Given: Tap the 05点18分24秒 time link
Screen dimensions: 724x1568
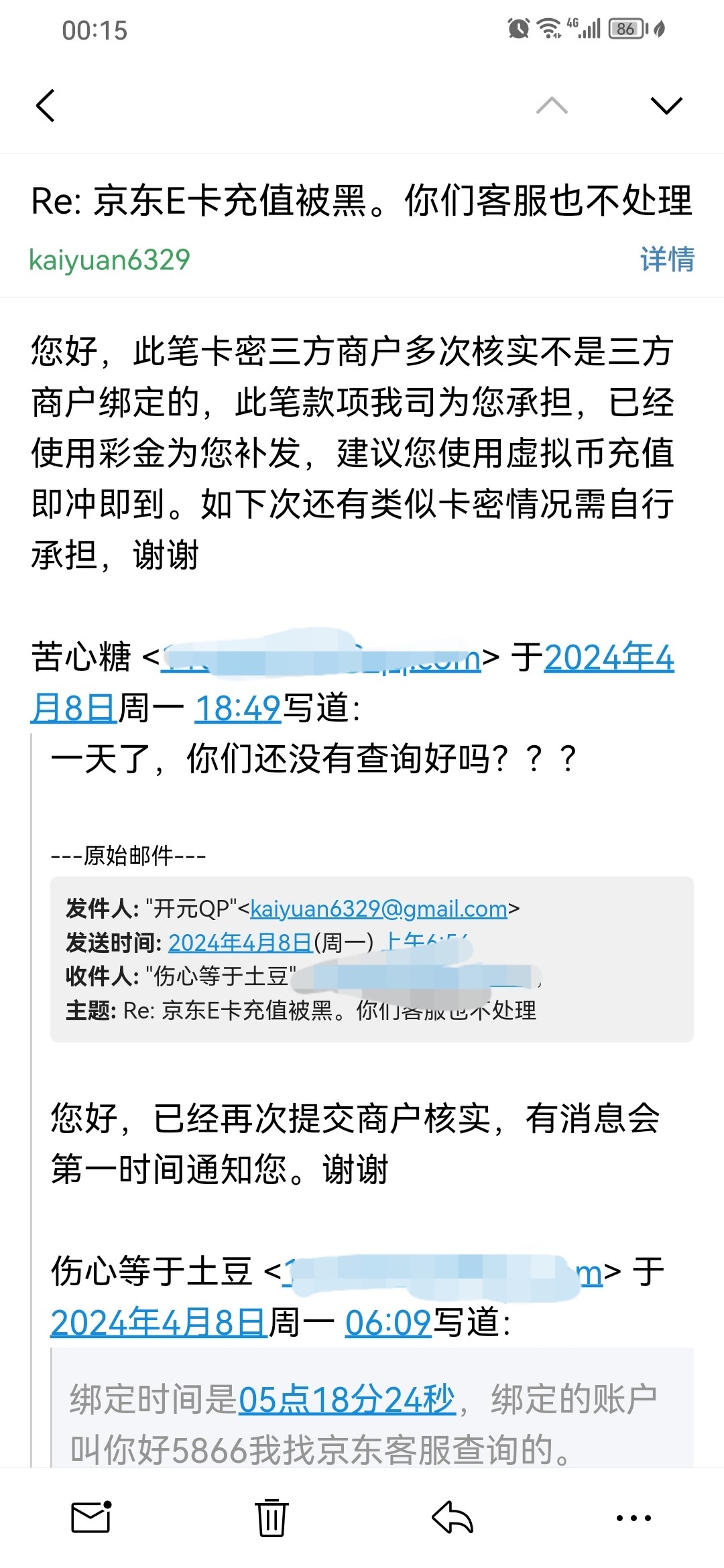Looking at the screenshot, I should coord(347,1400).
